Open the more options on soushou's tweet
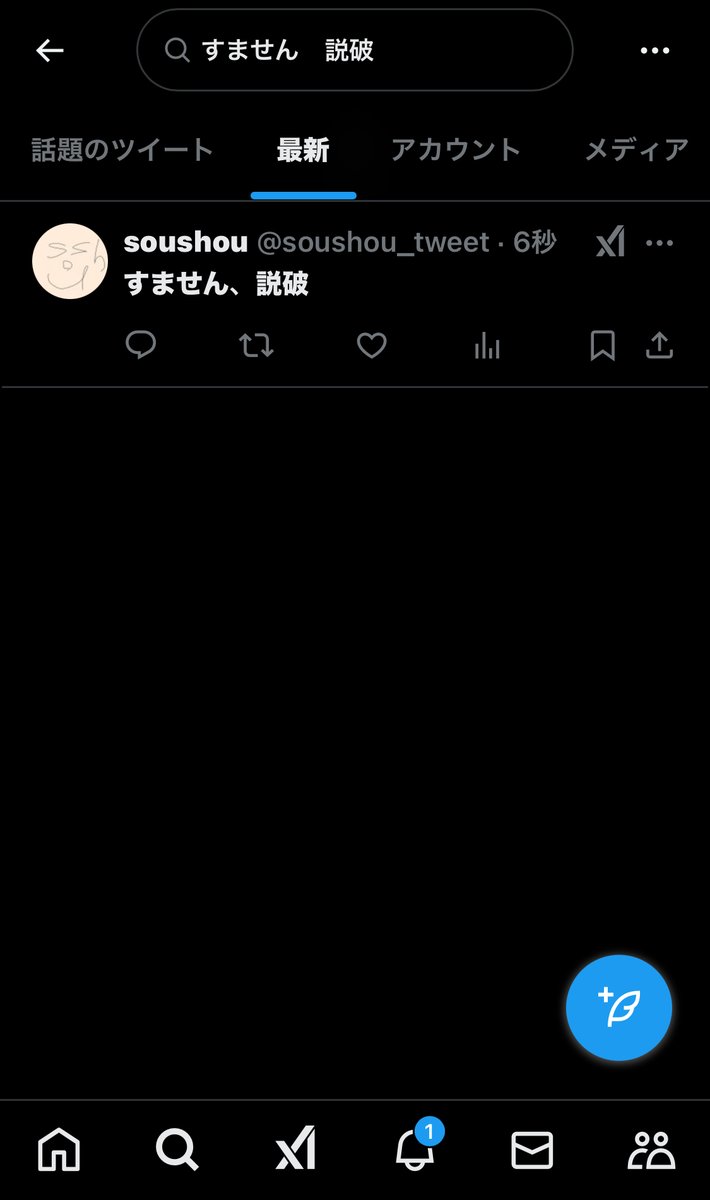710x1200 pixels. point(659,242)
